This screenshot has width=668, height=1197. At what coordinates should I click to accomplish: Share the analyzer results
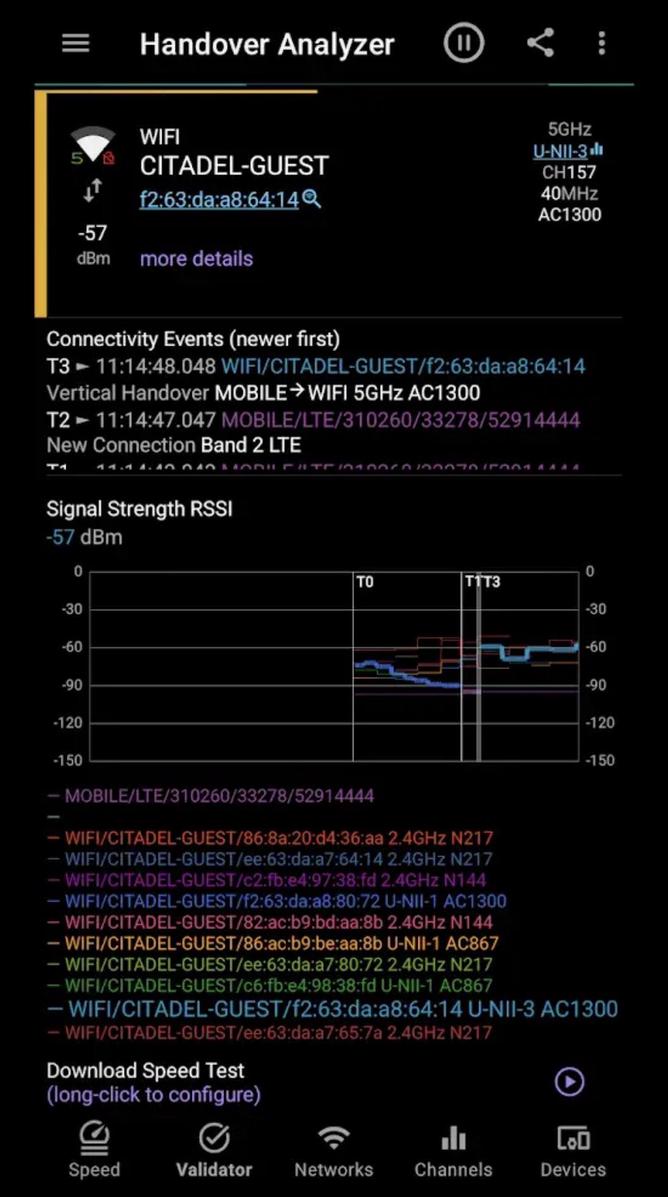coord(540,44)
